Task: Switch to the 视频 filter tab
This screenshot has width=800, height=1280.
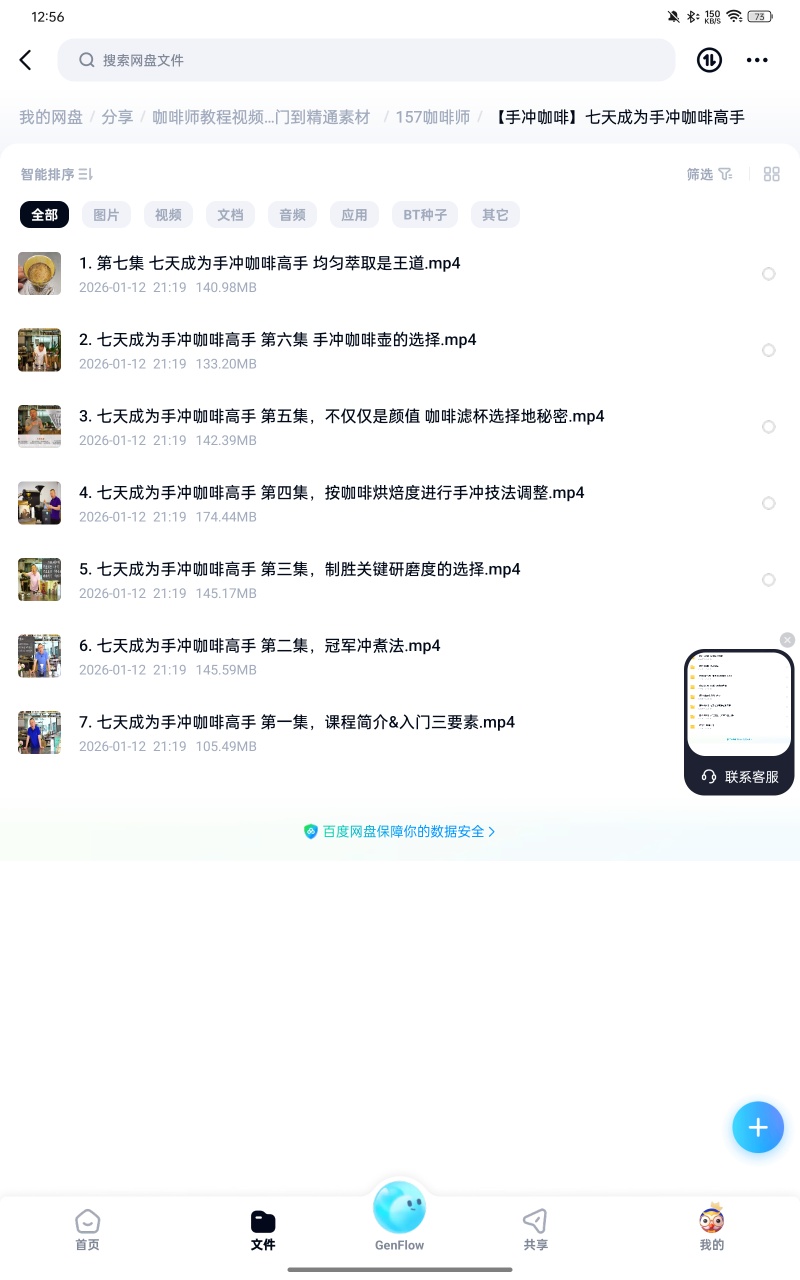Action: pos(168,214)
